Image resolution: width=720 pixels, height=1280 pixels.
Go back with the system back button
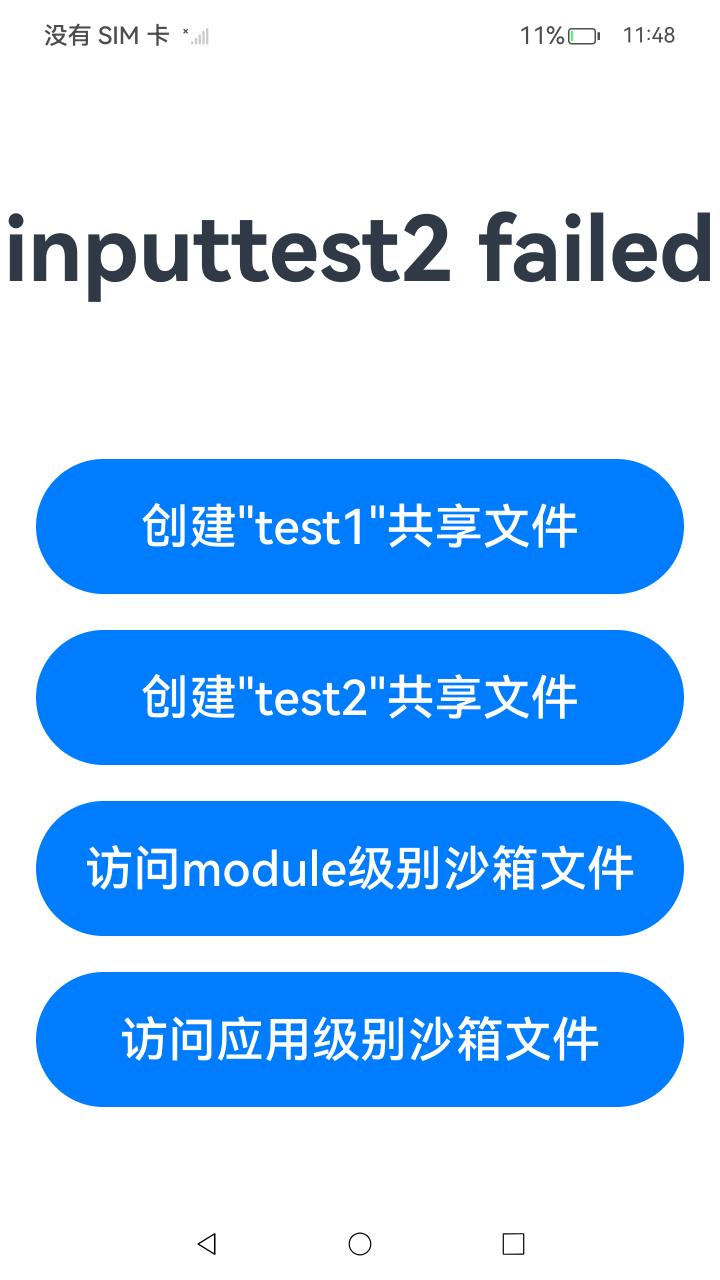[x=207, y=1243]
